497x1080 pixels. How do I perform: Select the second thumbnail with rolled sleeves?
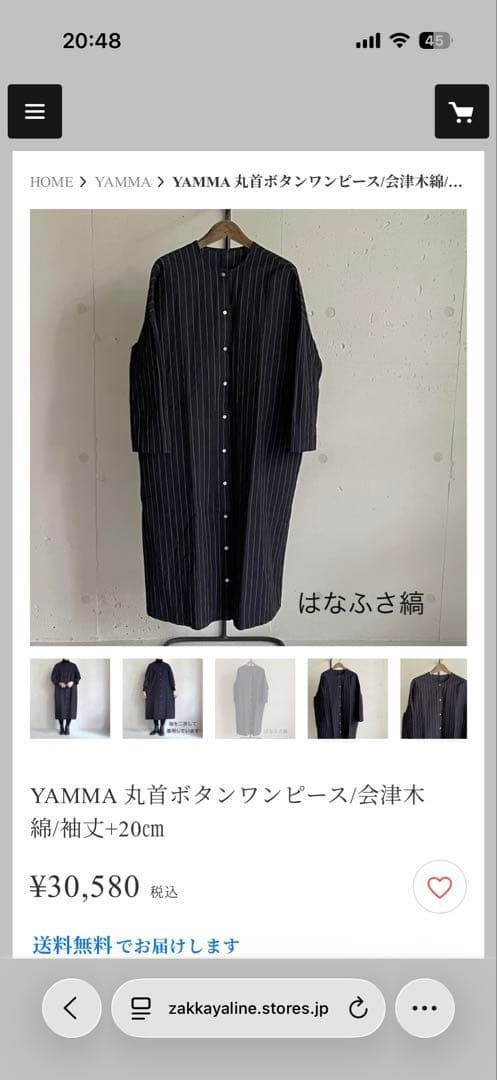[162, 698]
